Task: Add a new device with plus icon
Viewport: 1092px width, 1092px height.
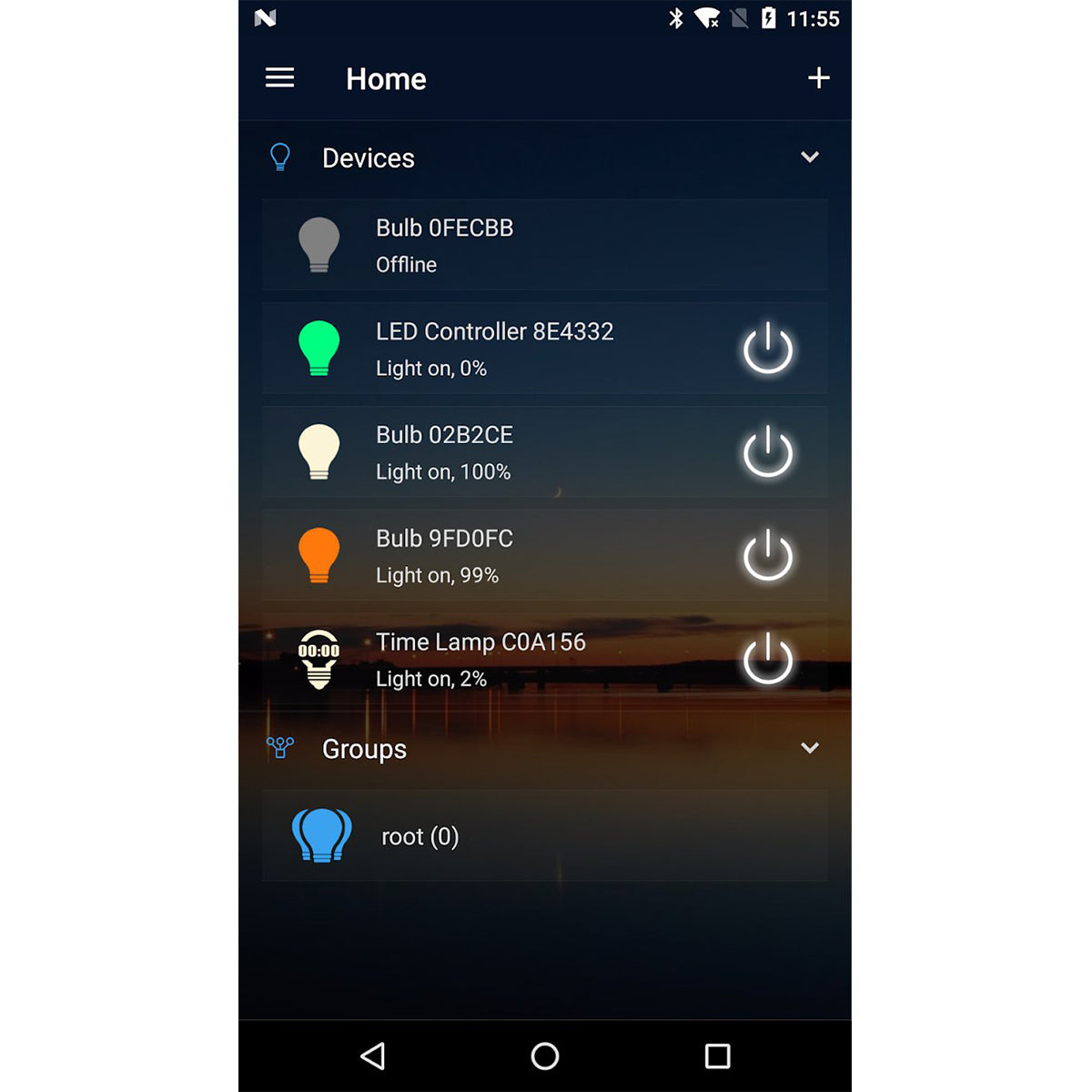Action: coord(818,78)
